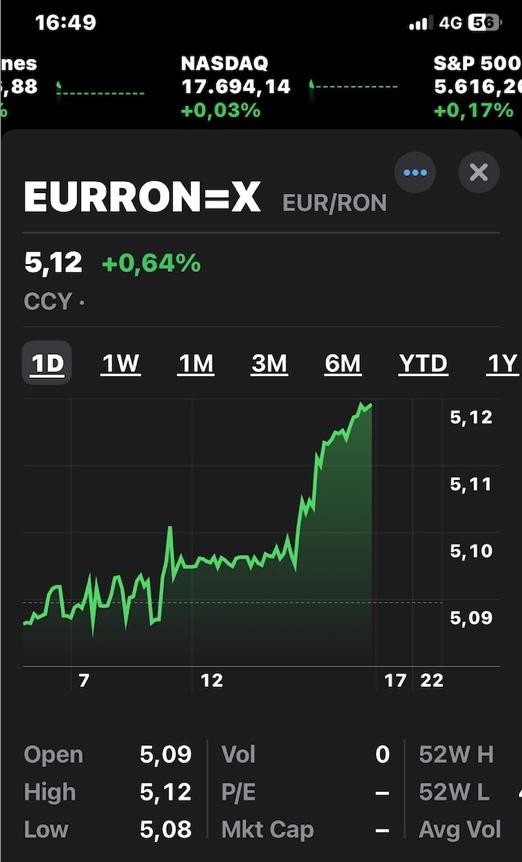
Task: Open the NASDAQ ticker item
Action: pyautogui.click(x=290, y=87)
